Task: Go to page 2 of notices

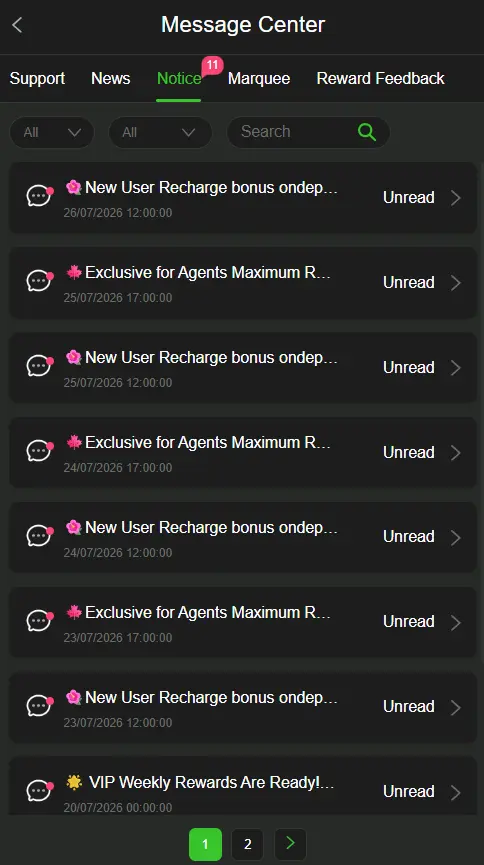Action: pos(248,844)
